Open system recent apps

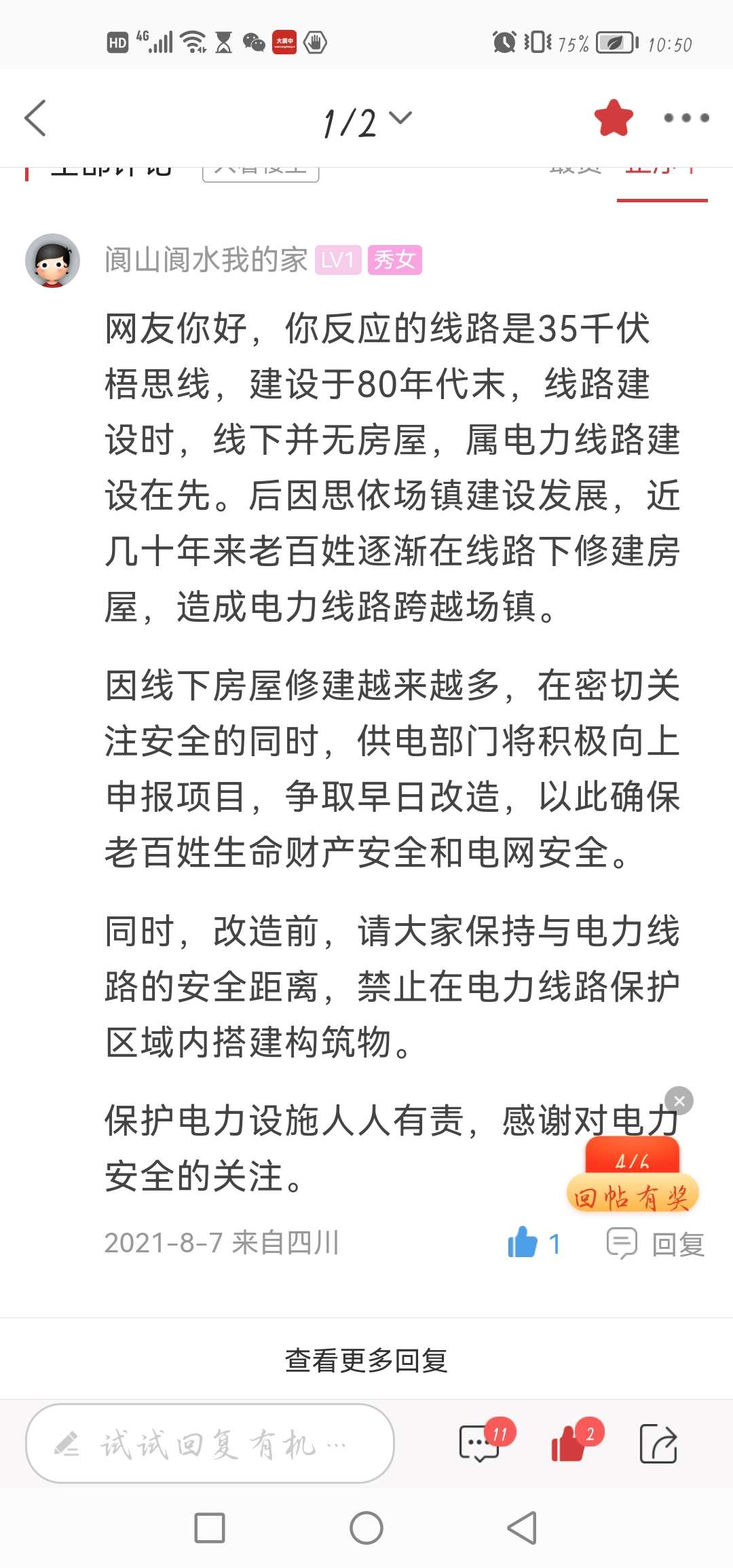210,1528
